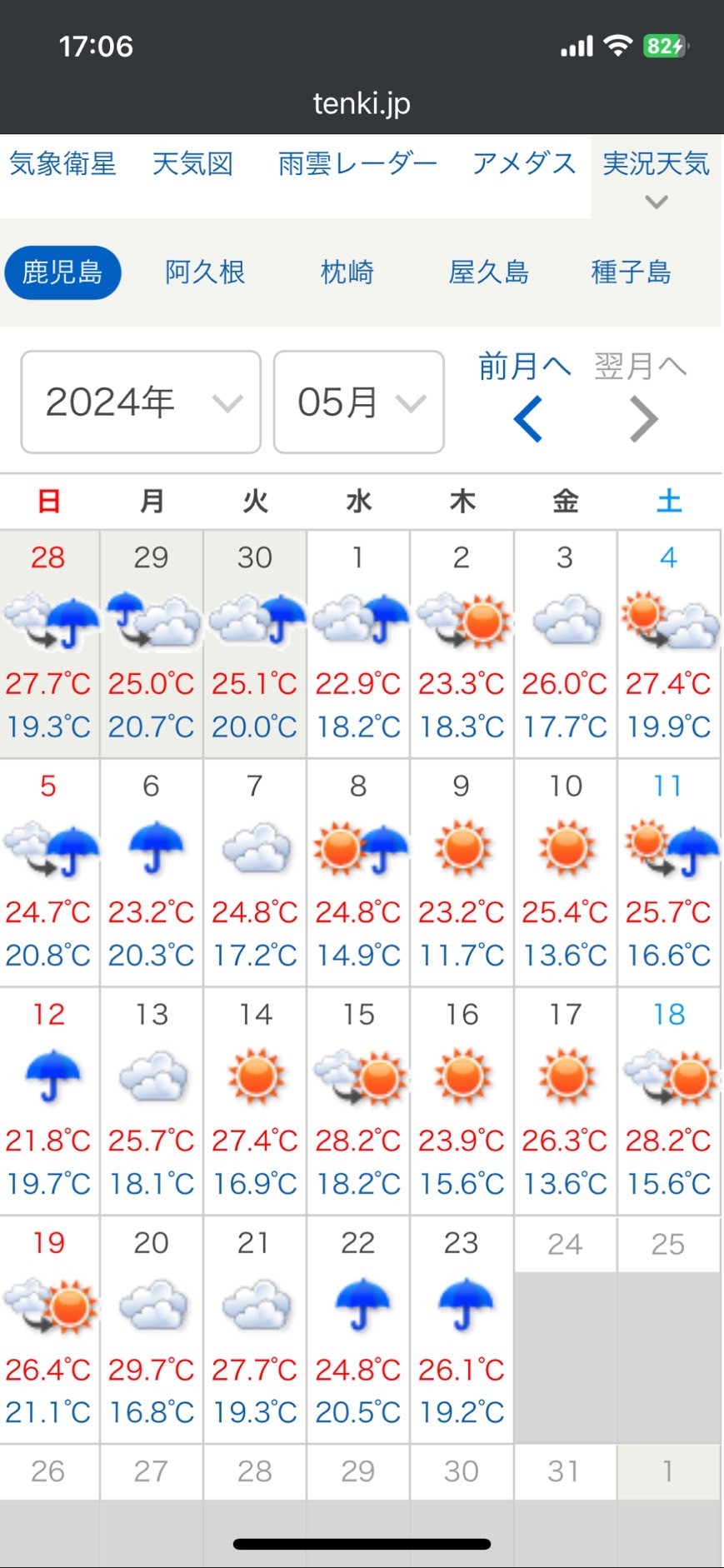Viewport: 724px width, 1568px height.
Task: Open the 気象衛星 satellite page
Action: (x=62, y=164)
